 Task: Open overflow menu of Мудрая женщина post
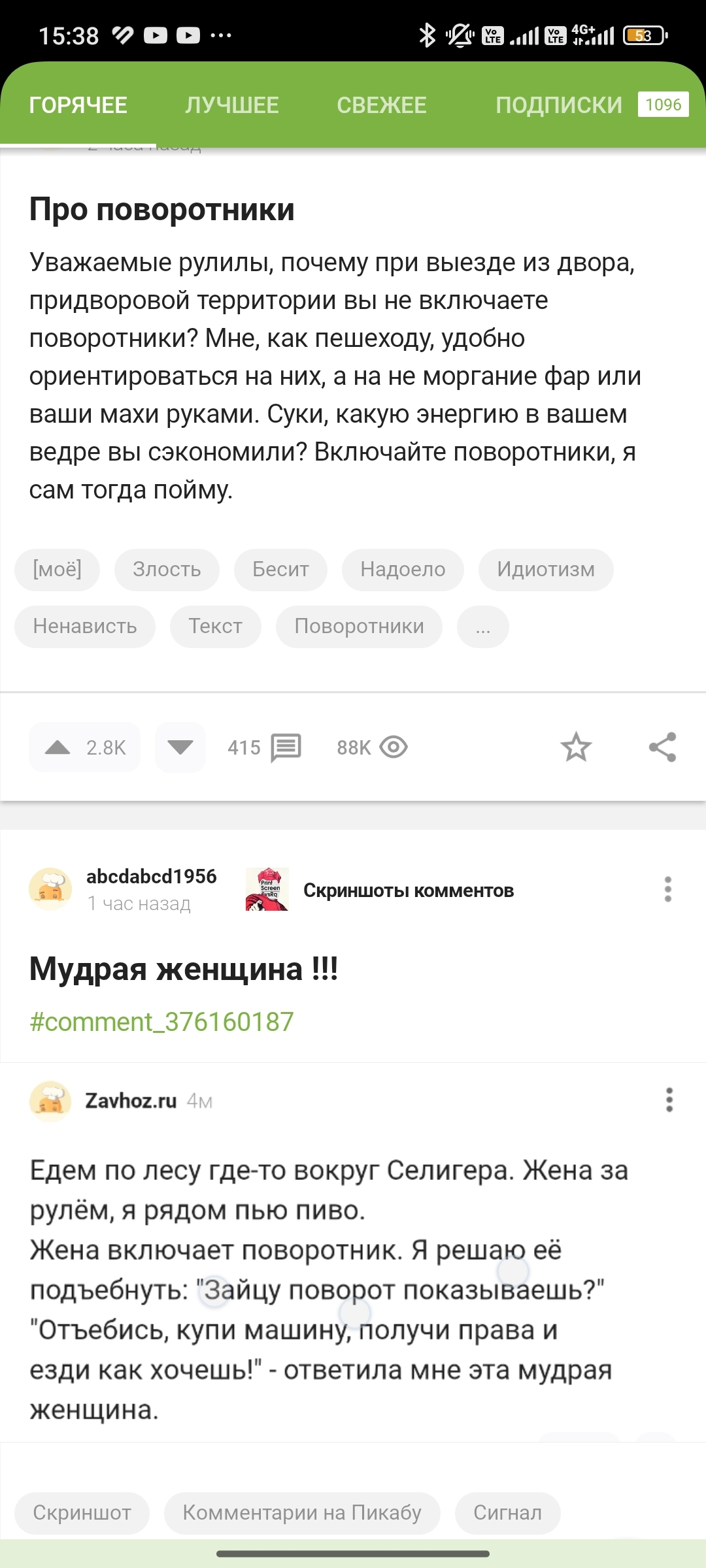tap(667, 889)
